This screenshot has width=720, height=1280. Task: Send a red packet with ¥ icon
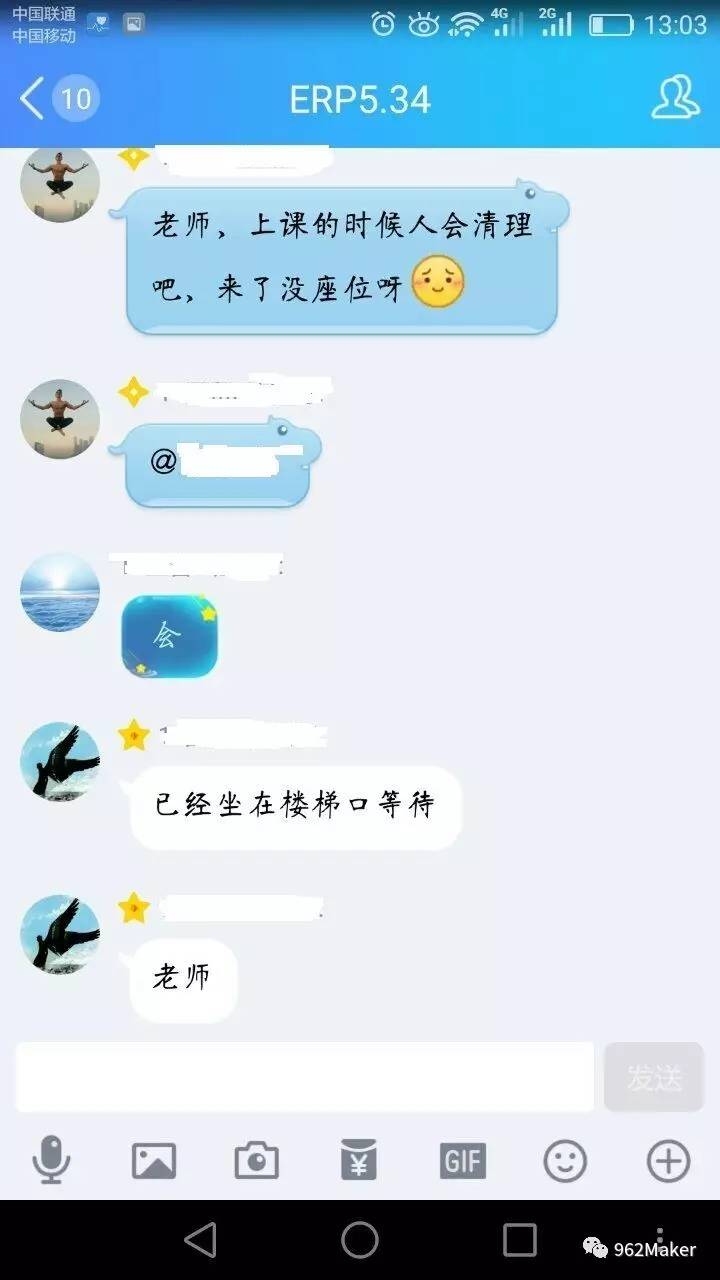358,1161
